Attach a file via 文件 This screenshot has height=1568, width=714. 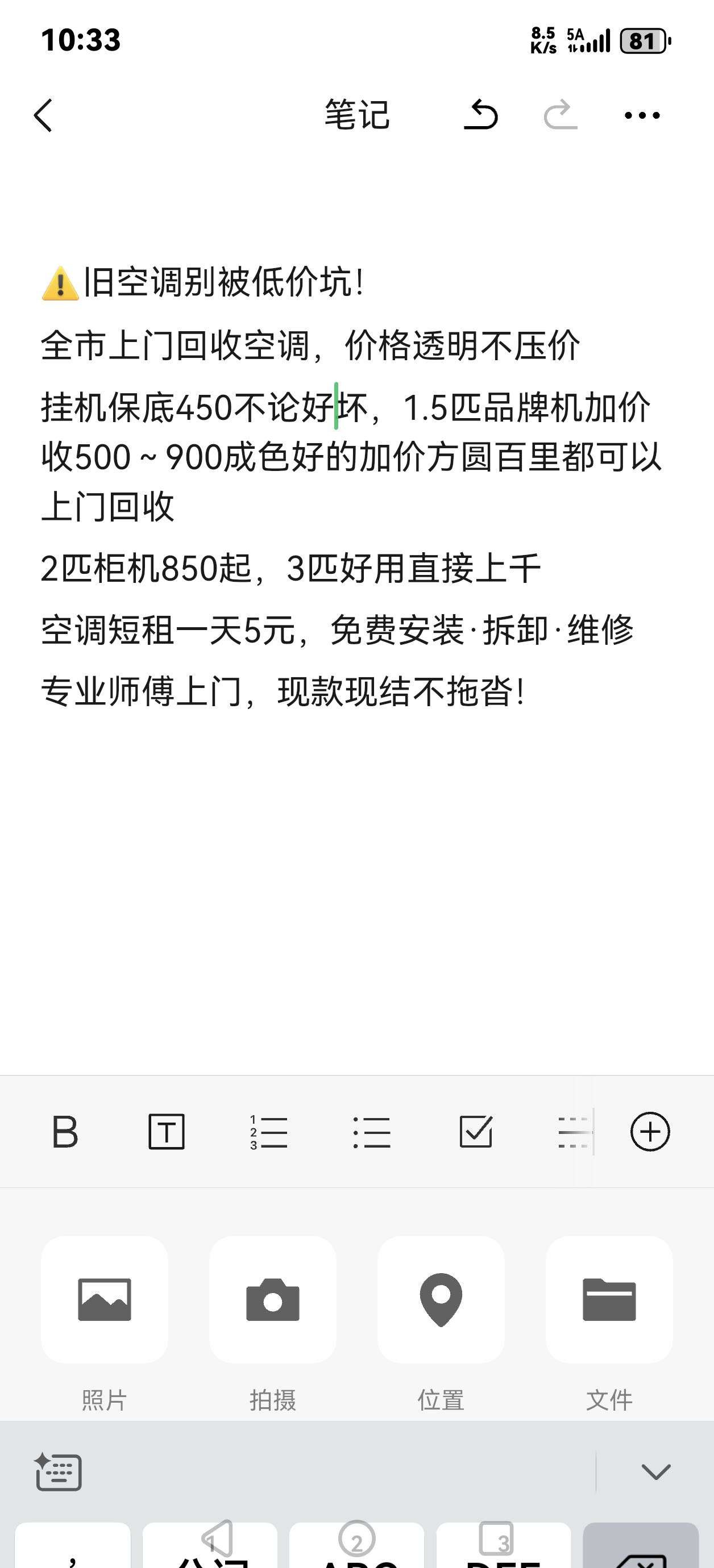(609, 1300)
